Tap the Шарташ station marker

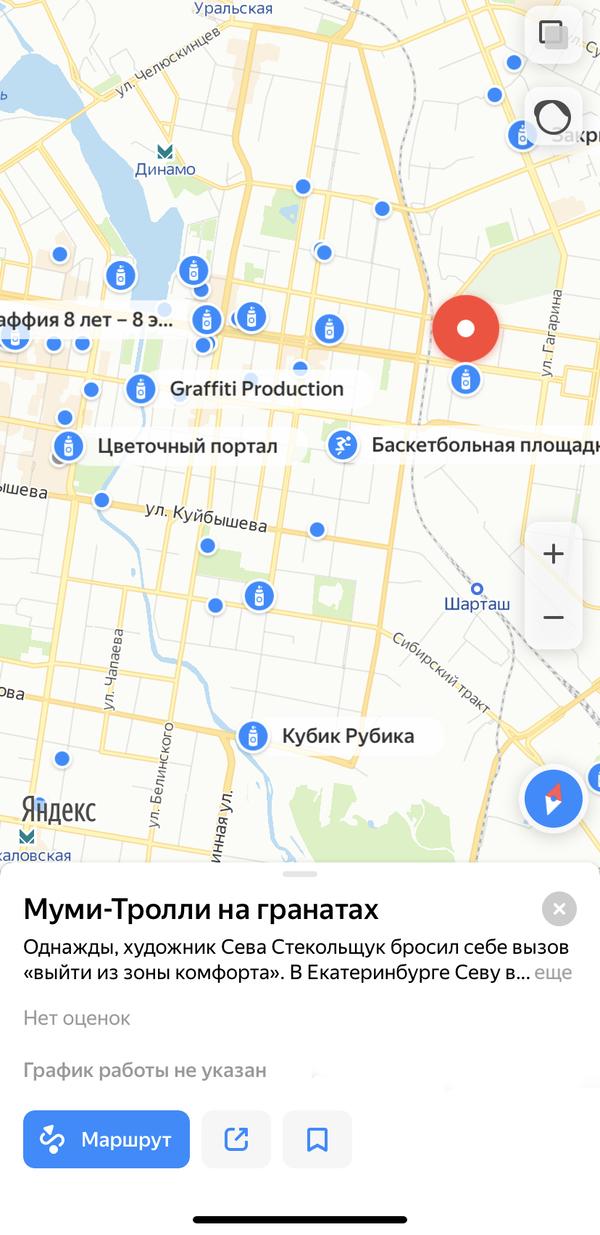click(x=477, y=590)
